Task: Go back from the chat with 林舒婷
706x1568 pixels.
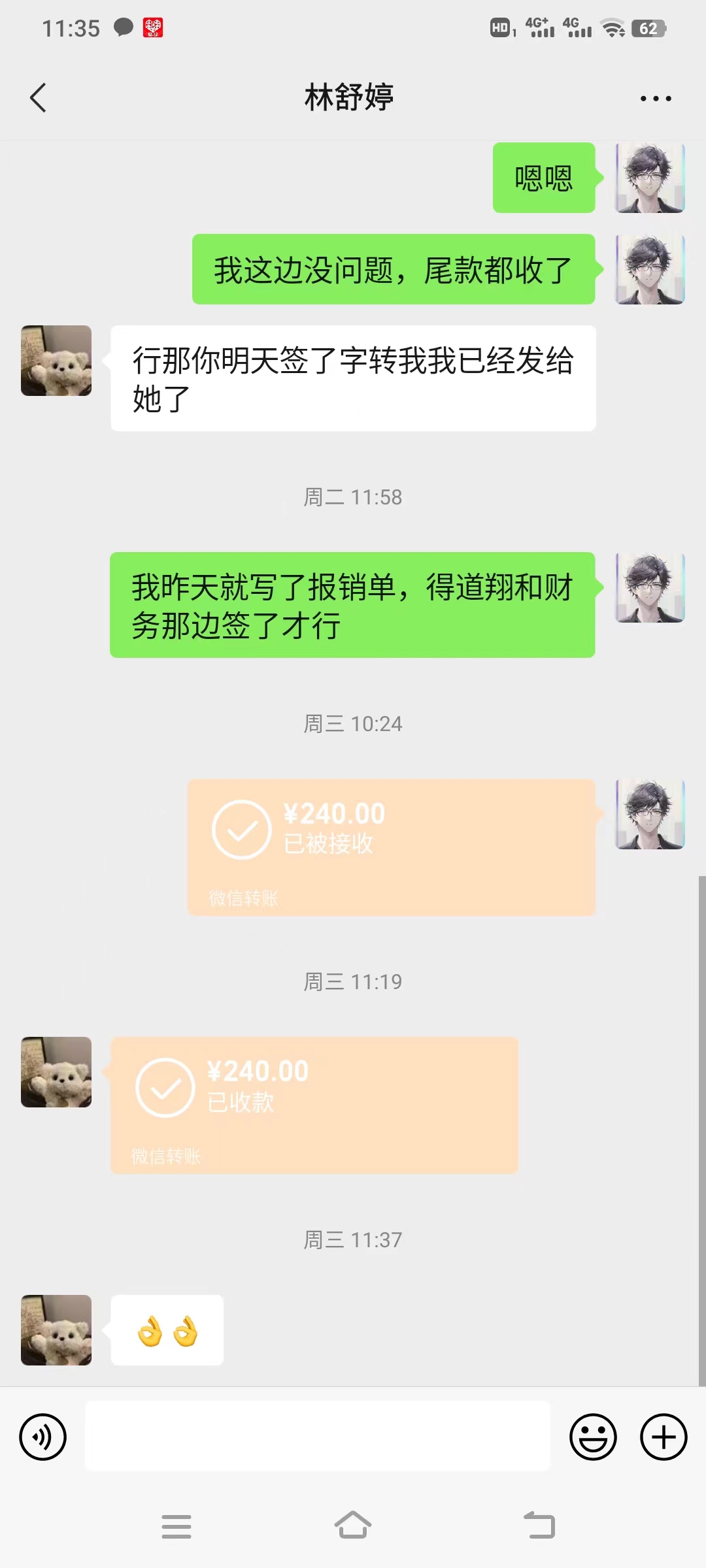Action: (39, 98)
